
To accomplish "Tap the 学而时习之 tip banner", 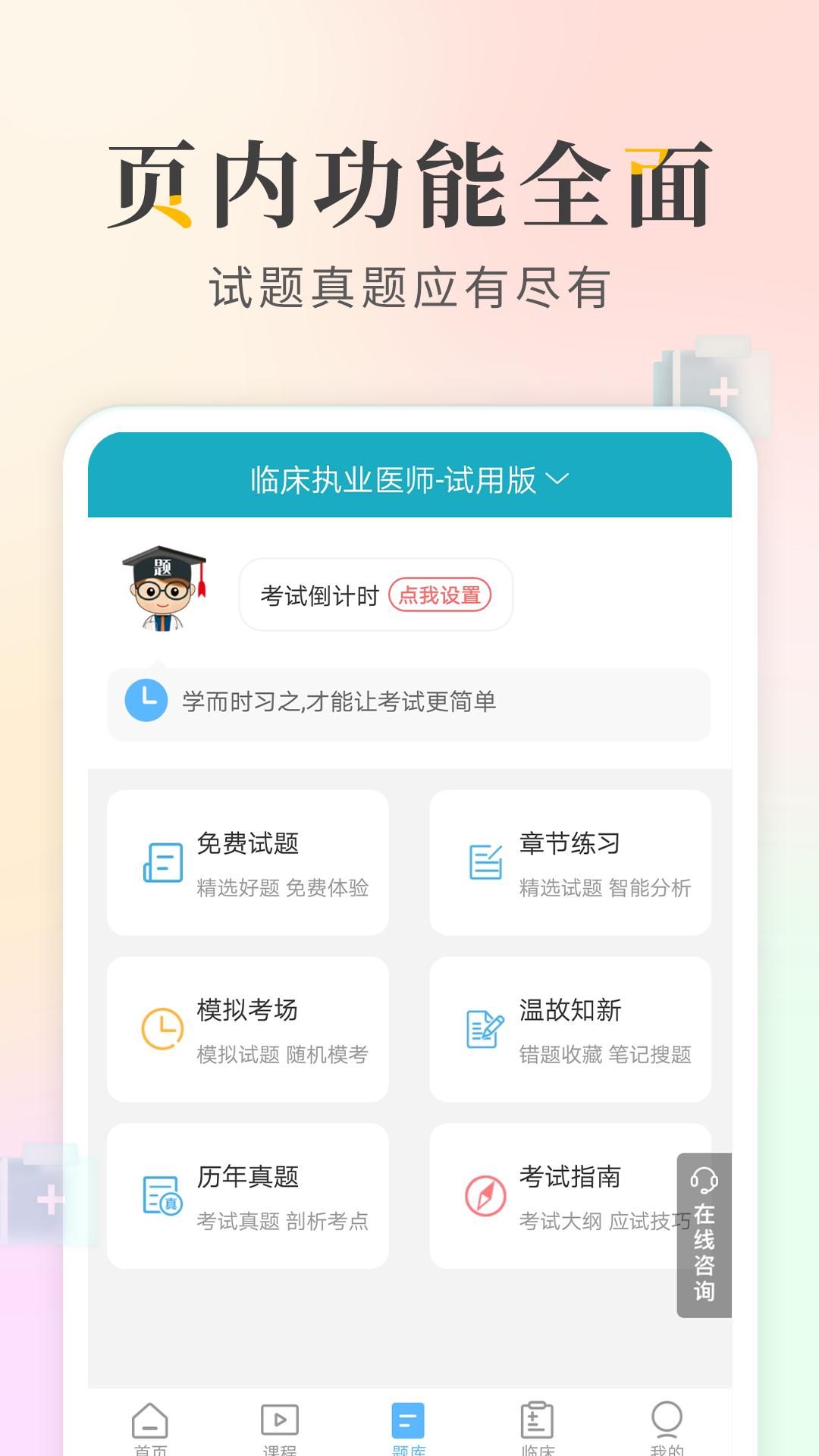I will 409,704.
